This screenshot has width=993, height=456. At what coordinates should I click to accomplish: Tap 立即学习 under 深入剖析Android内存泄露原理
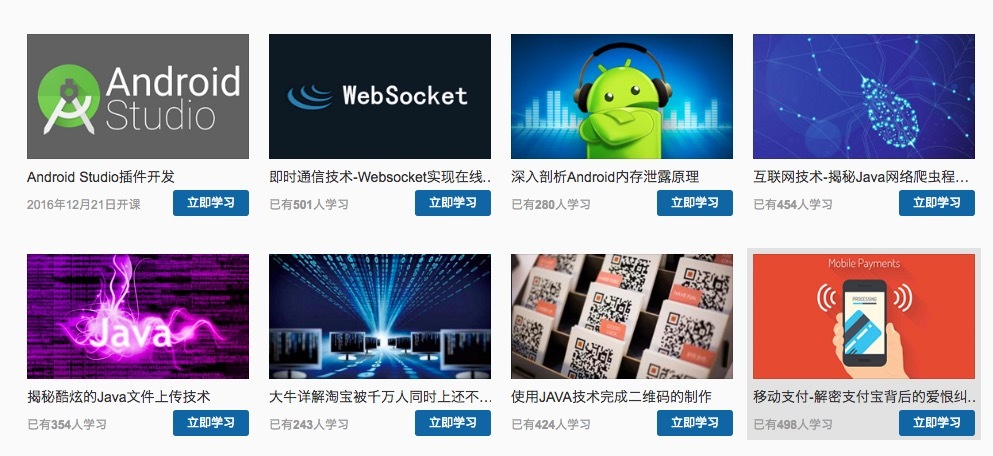tap(695, 203)
